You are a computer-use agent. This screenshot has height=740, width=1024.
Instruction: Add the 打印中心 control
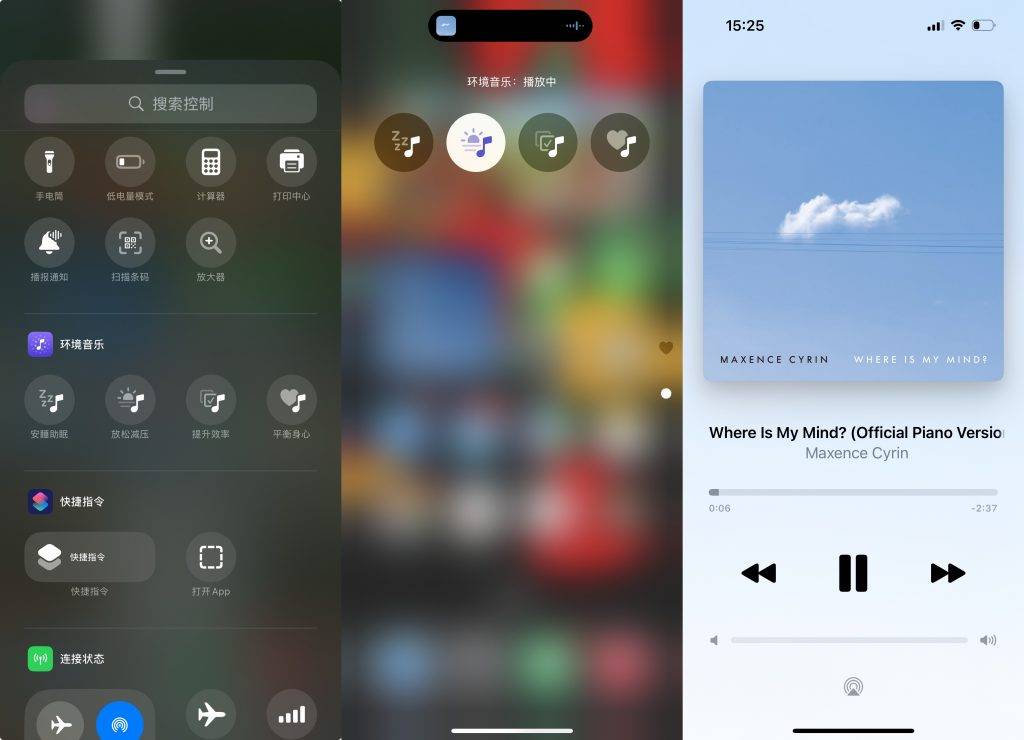291,161
